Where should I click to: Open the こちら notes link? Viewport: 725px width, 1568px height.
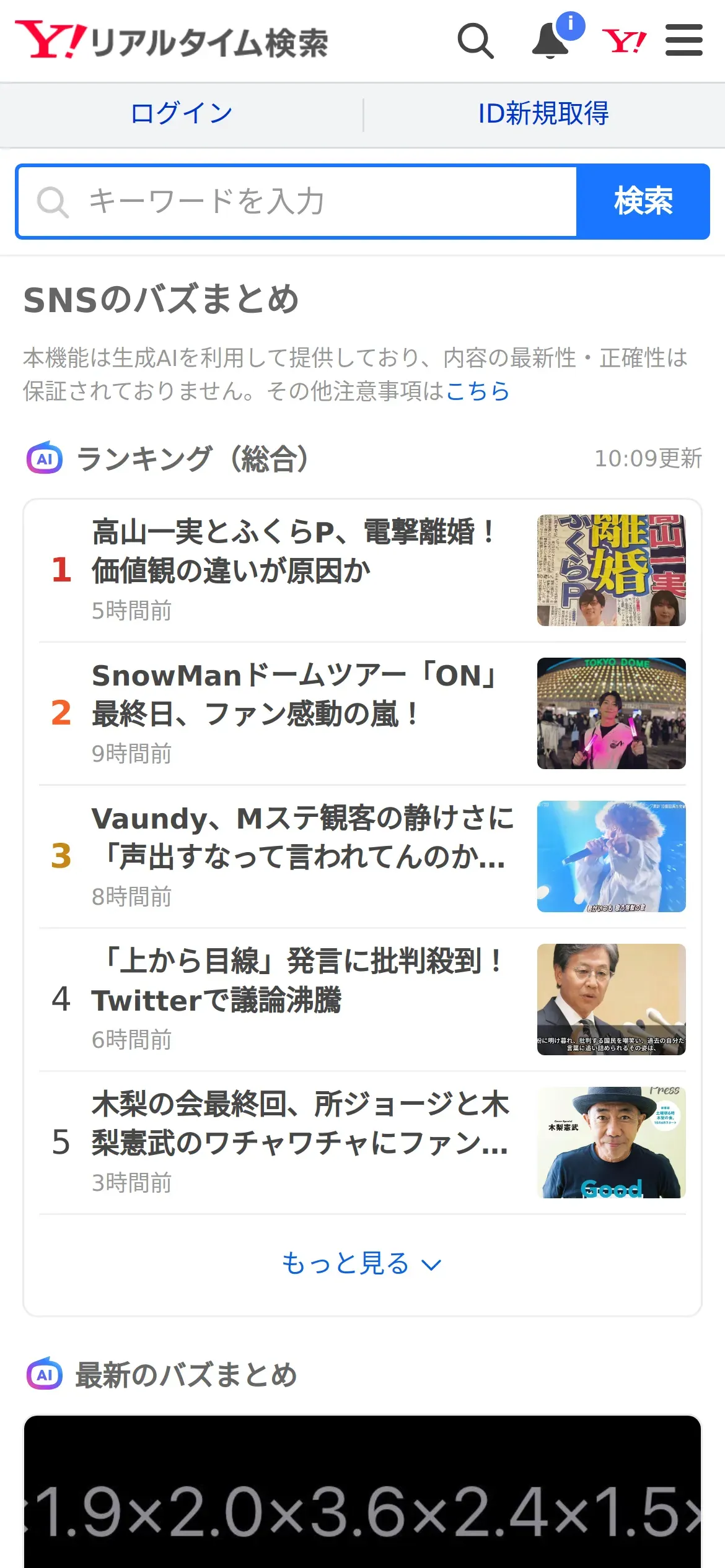pos(477,391)
